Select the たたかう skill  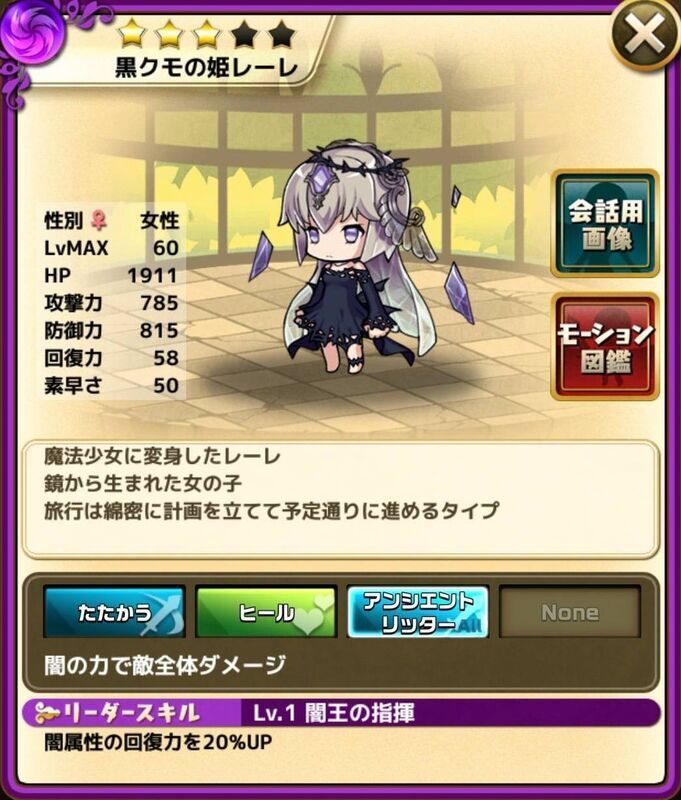pyautogui.click(x=114, y=613)
